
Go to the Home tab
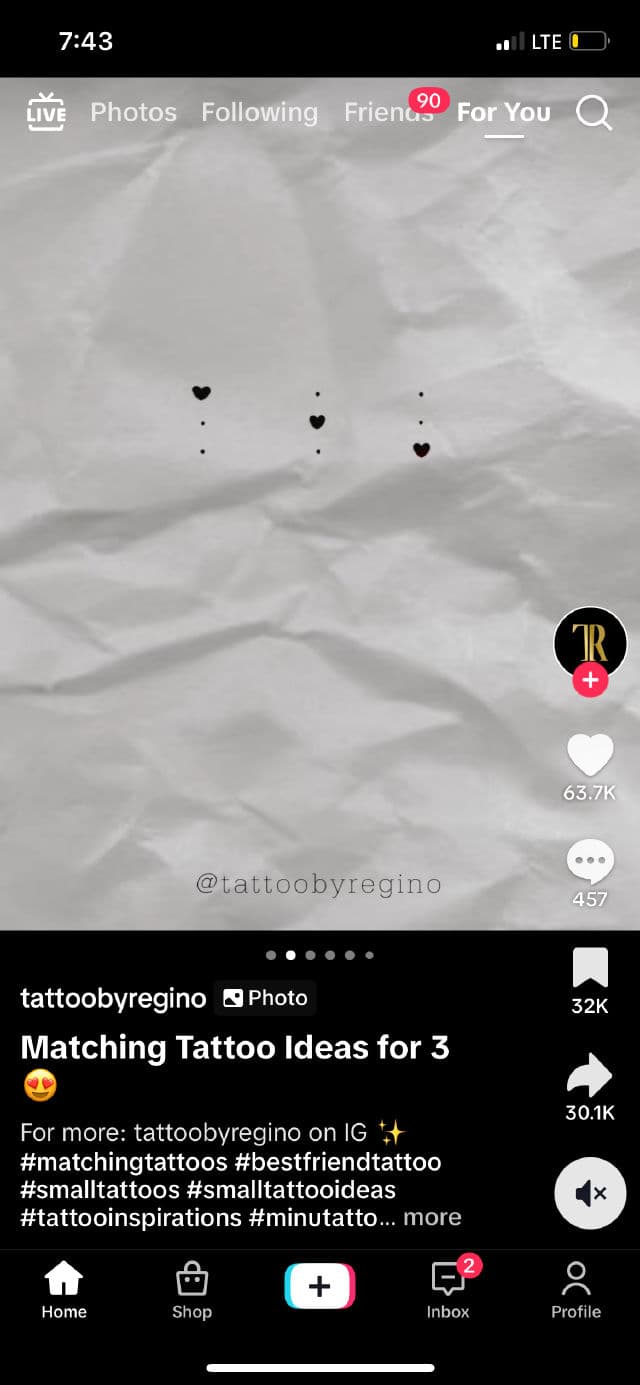(x=64, y=1290)
